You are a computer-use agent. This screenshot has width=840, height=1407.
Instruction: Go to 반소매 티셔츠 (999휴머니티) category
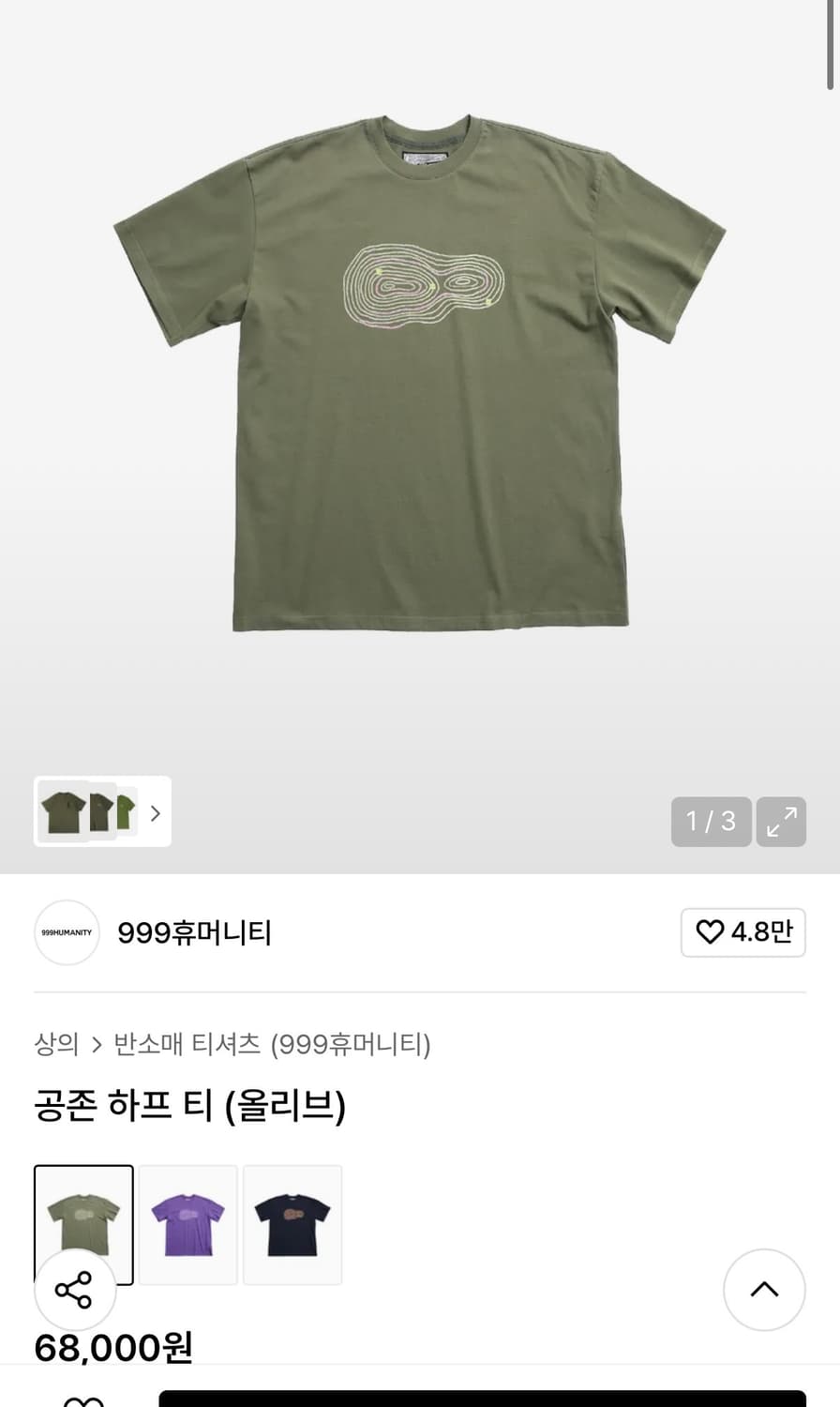pos(270,1044)
